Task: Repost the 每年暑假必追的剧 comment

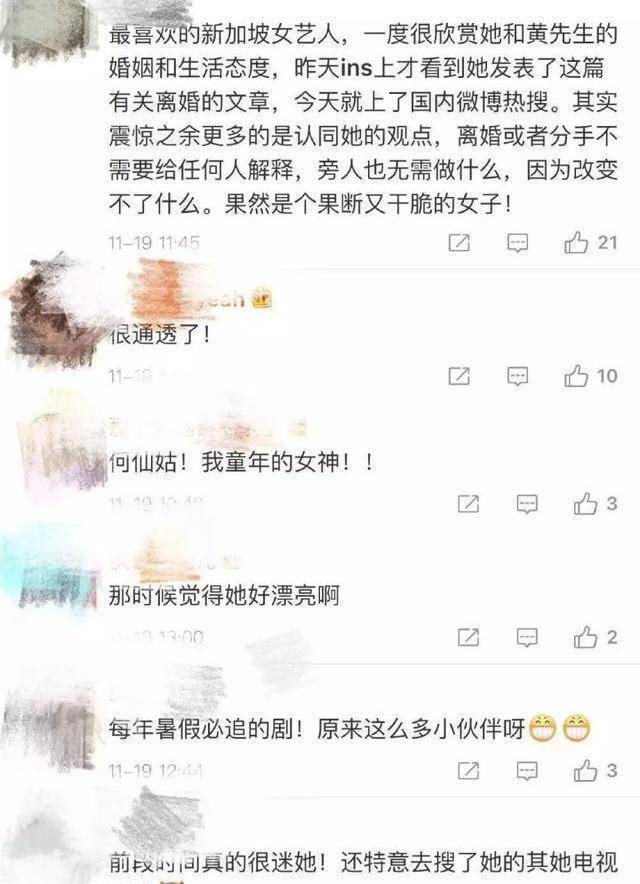Action: [x=468, y=771]
